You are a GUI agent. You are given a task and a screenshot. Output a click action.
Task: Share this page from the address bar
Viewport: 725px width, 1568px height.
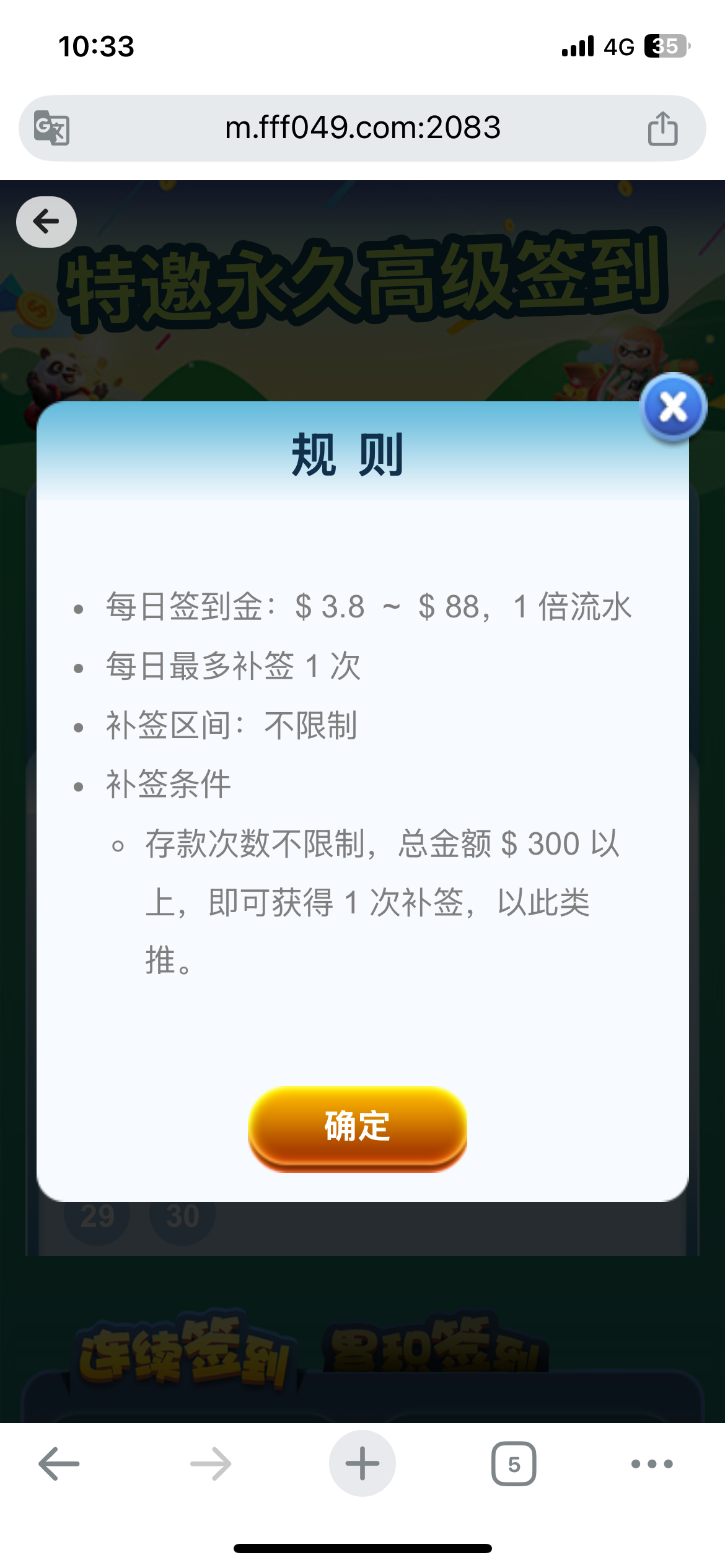[662, 128]
